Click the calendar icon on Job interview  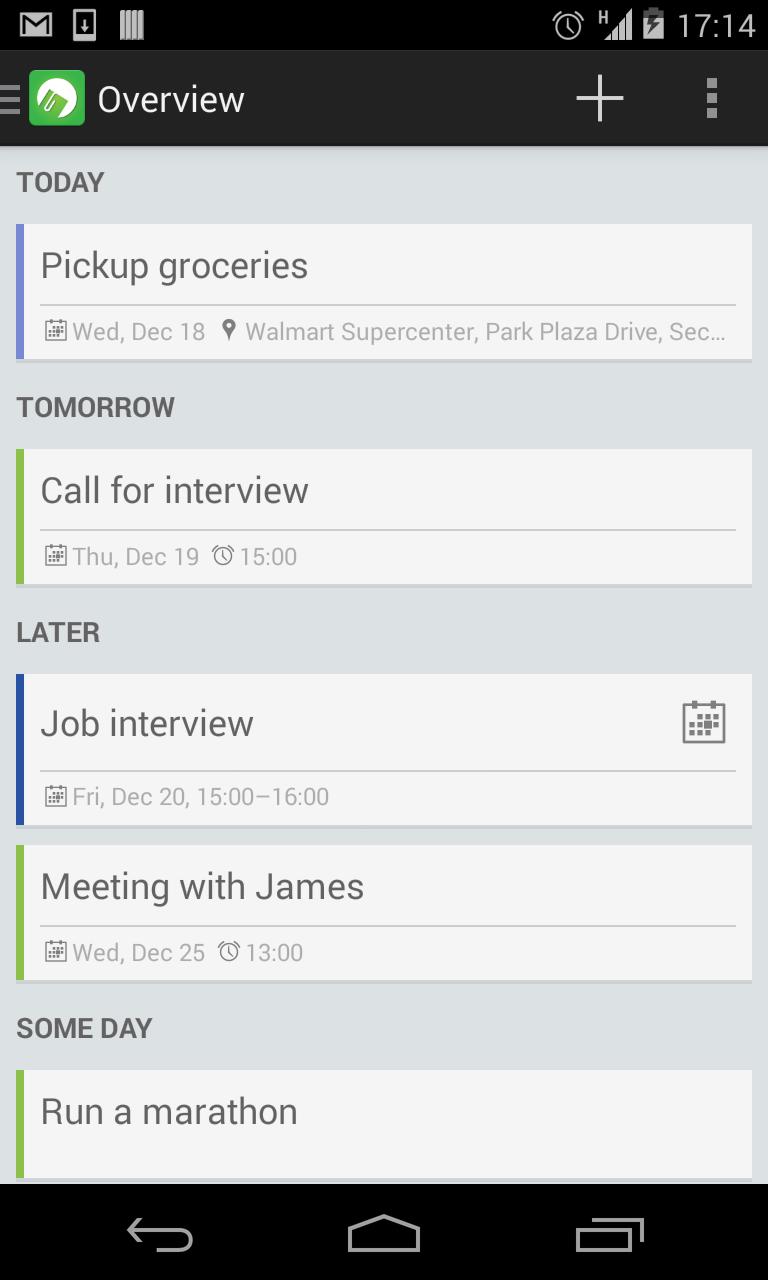click(704, 721)
